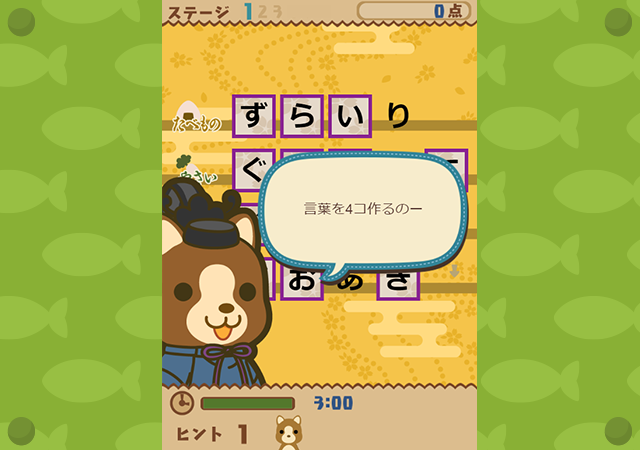Choose the い letter tile
The width and height of the screenshot is (640, 450).
[350, 116]
